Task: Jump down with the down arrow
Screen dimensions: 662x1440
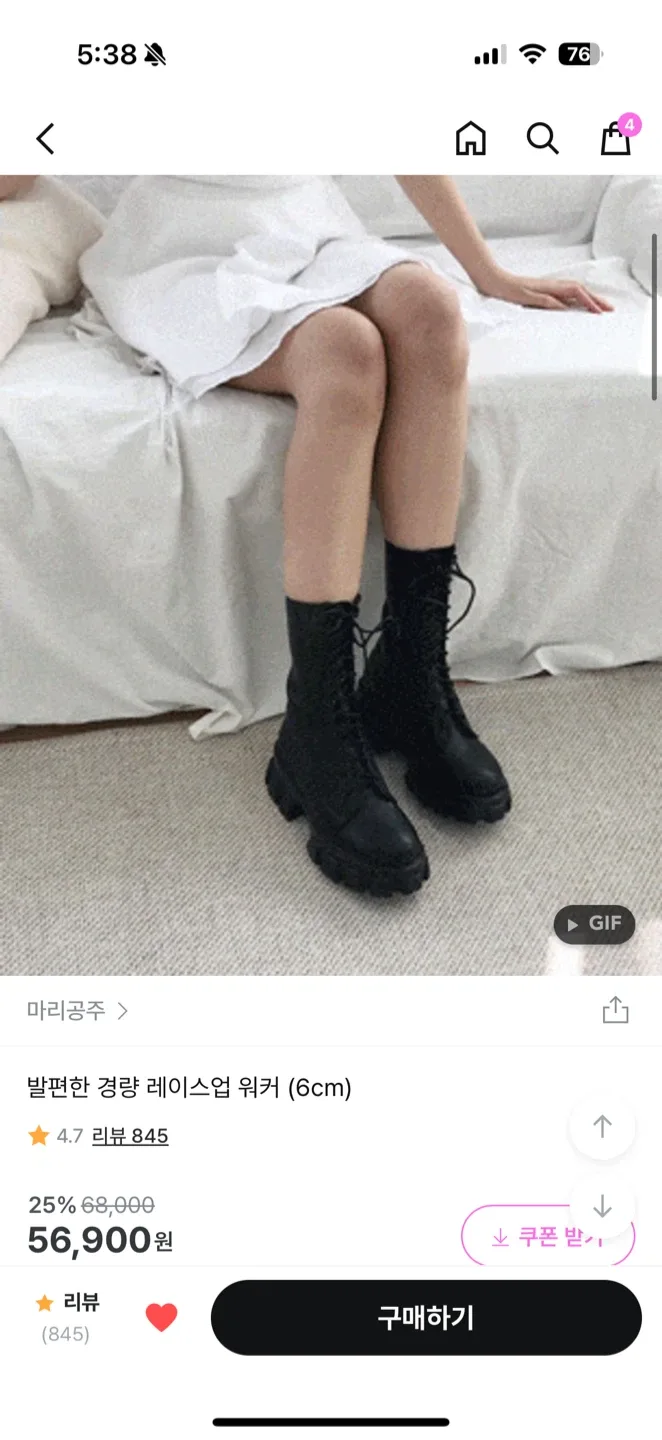Action: coord(602,1206)
